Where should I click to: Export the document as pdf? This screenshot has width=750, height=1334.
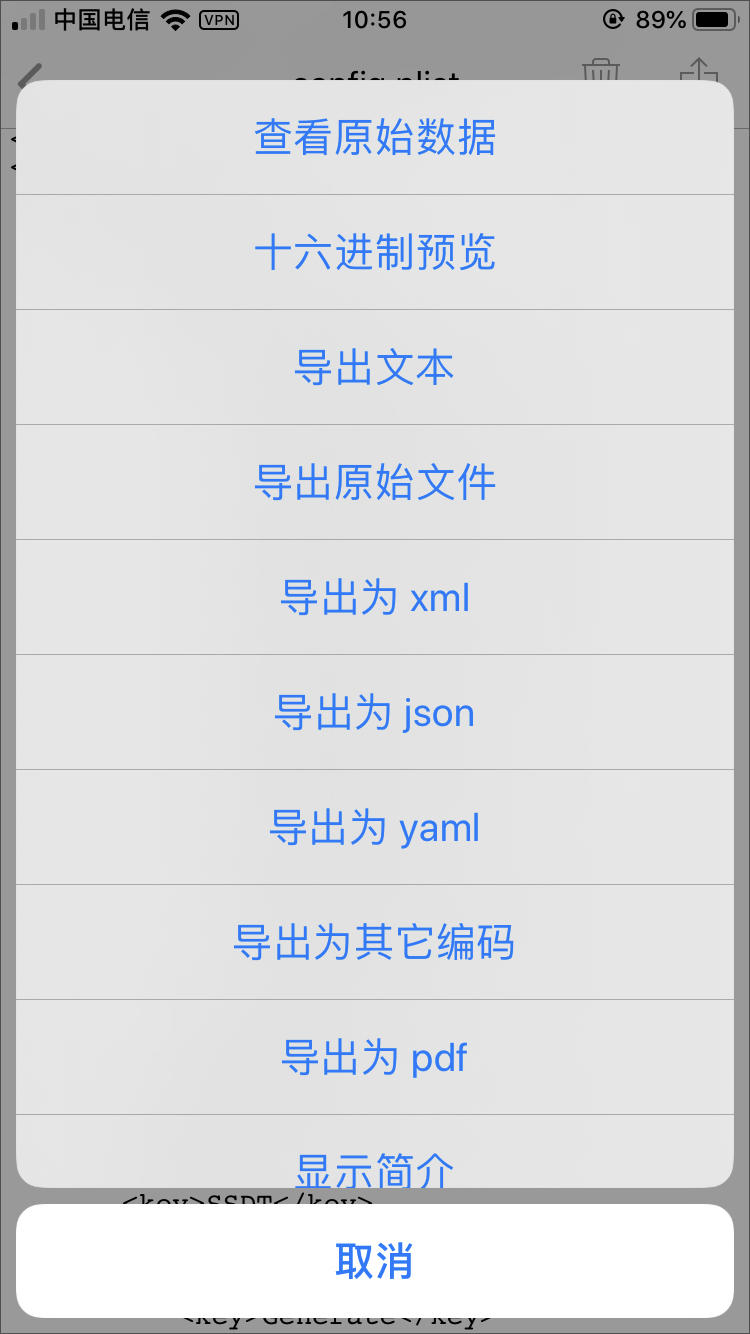pyautogui.click(x=375, y=1057)
